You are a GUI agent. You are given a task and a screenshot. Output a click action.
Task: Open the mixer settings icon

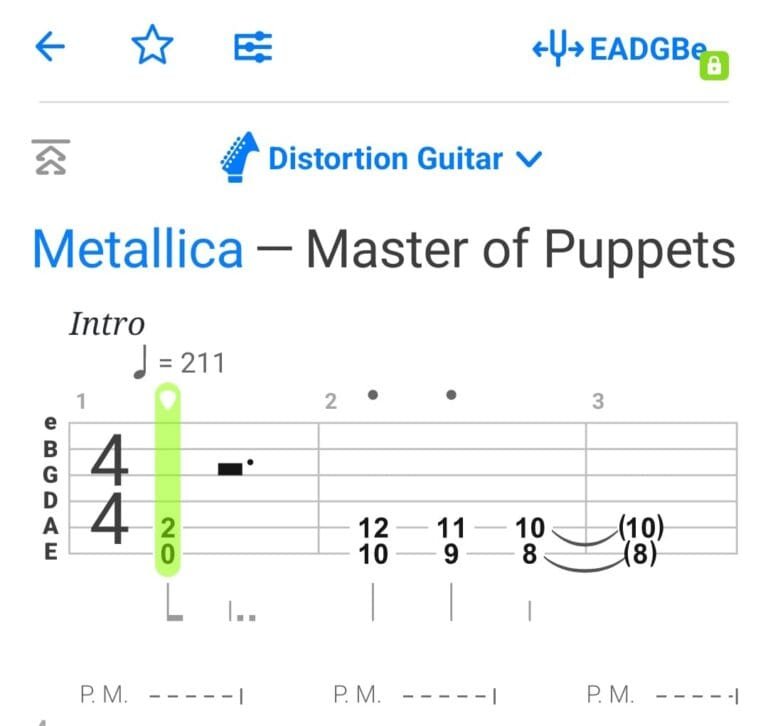click(x=253, y=47)
